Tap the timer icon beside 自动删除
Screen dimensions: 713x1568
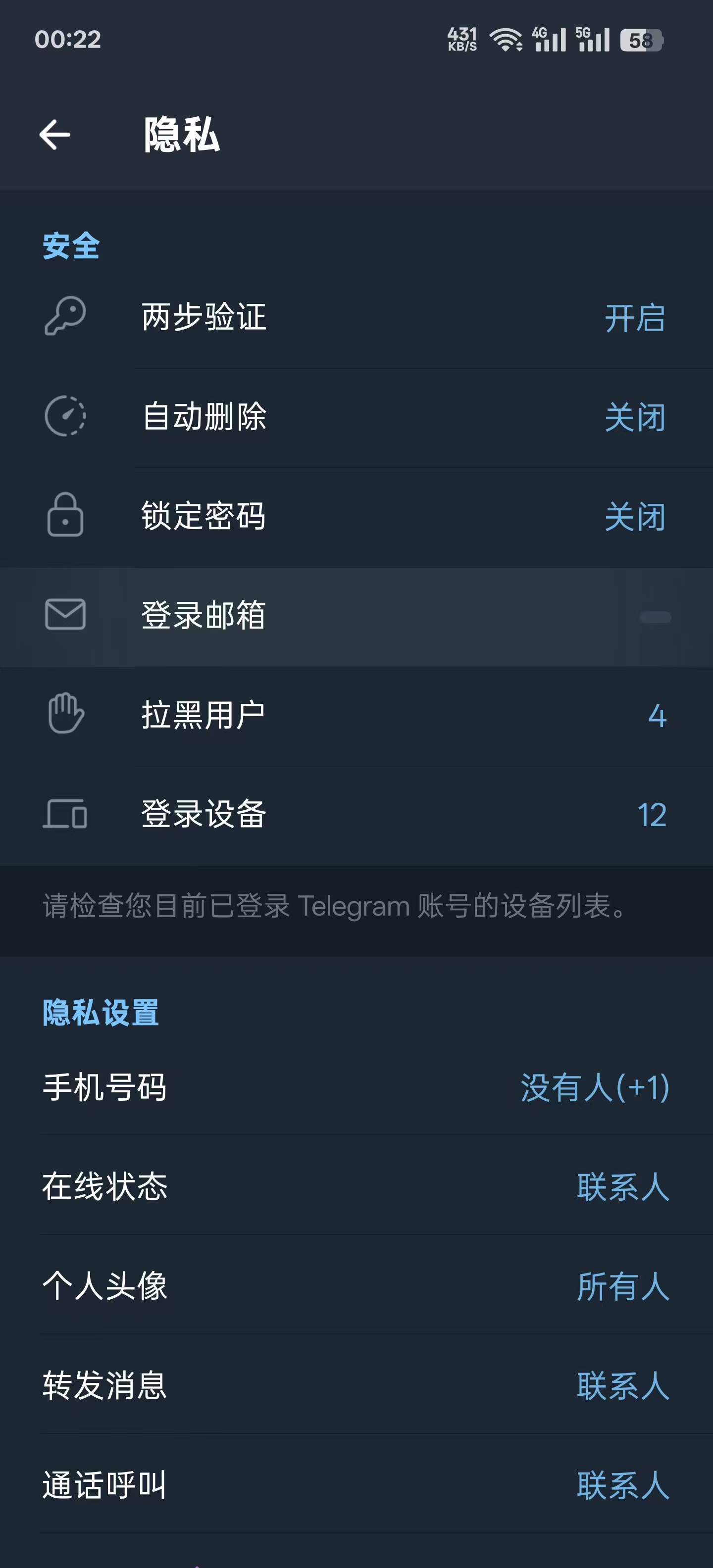tap(65, 416)
